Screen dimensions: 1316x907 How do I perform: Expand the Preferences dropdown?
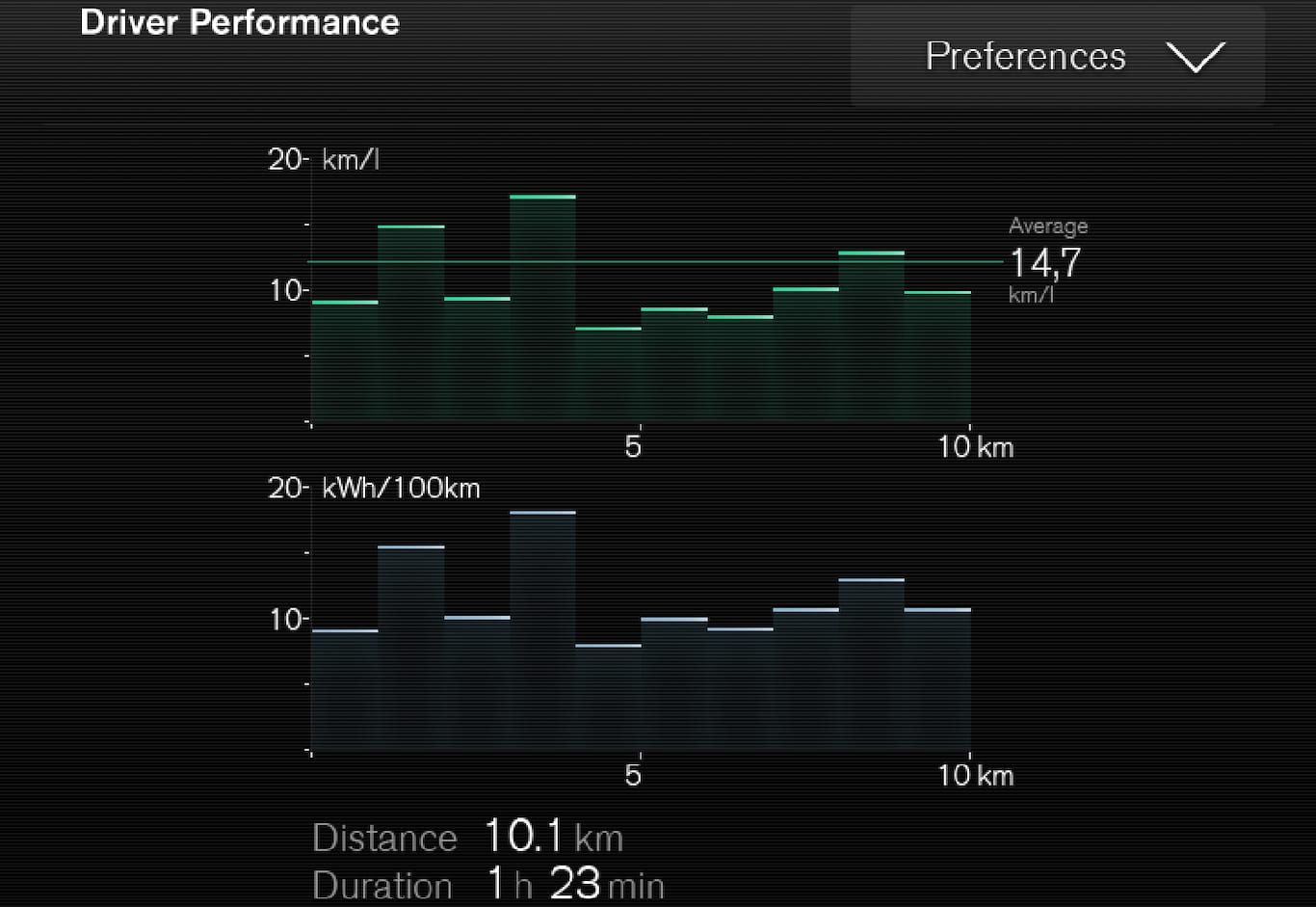tap(1057, 57)
